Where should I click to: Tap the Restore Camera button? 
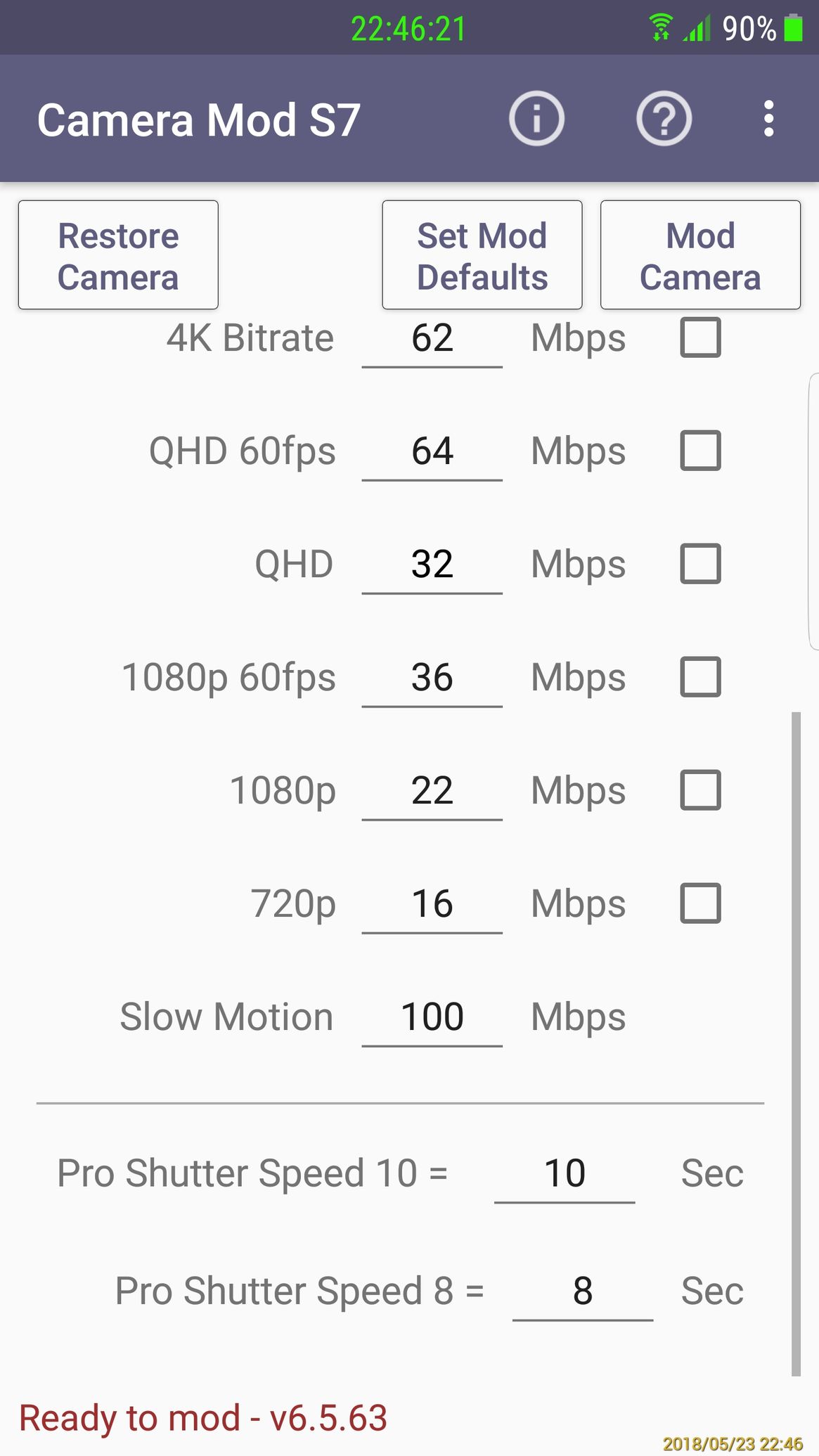[118, 255]
